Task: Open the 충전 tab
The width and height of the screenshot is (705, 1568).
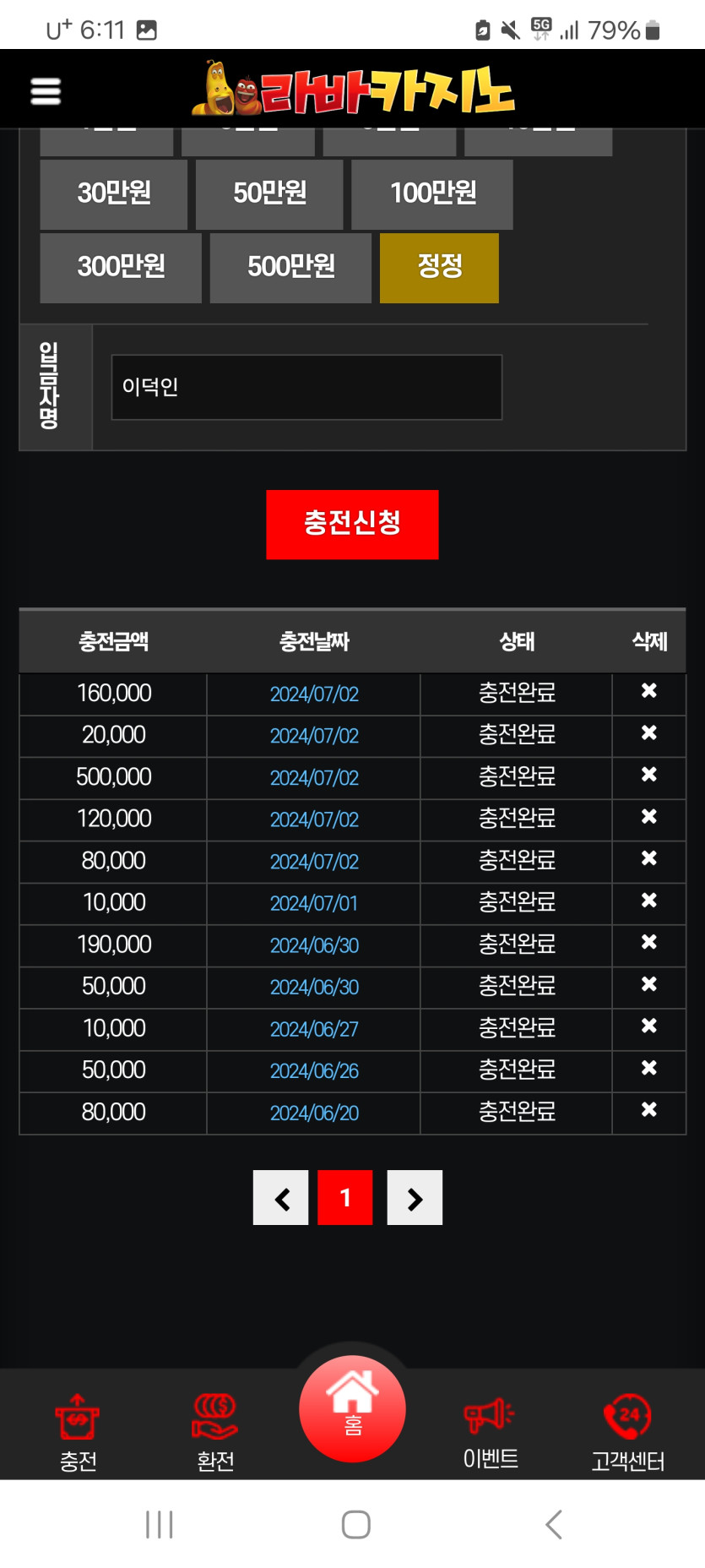Action: click(x=78, y=1431)
